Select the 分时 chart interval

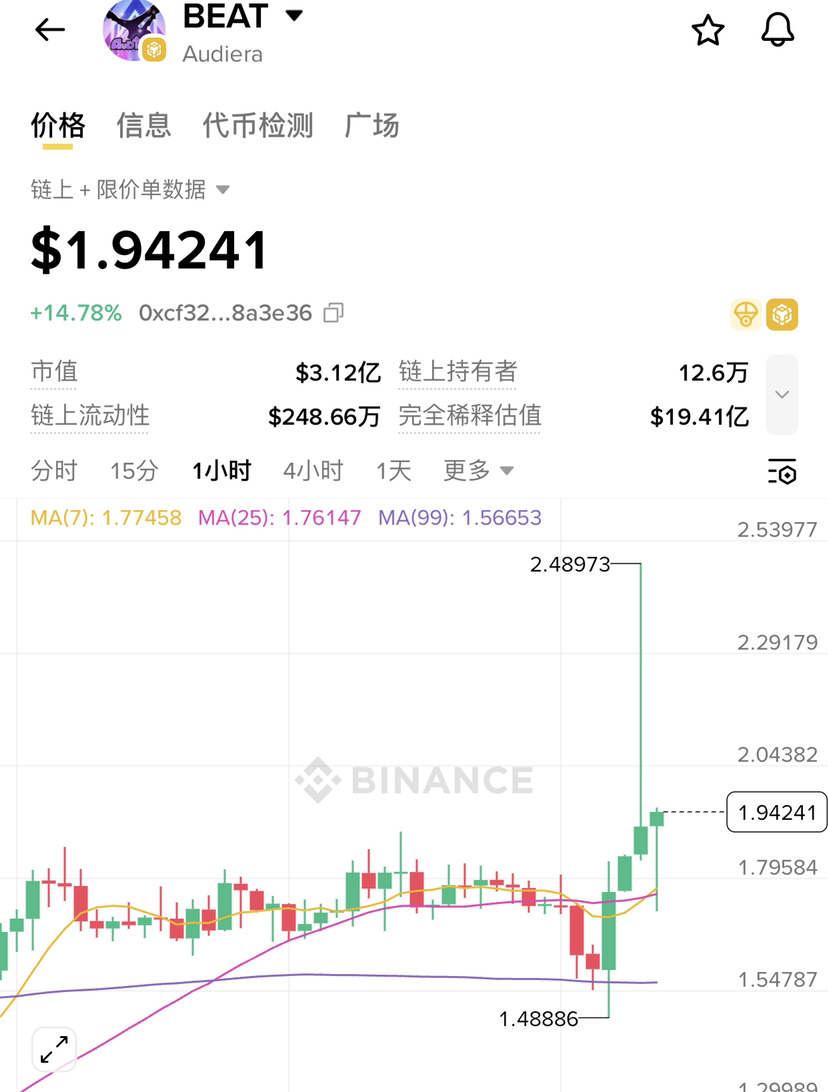click(x=54, y=470)
